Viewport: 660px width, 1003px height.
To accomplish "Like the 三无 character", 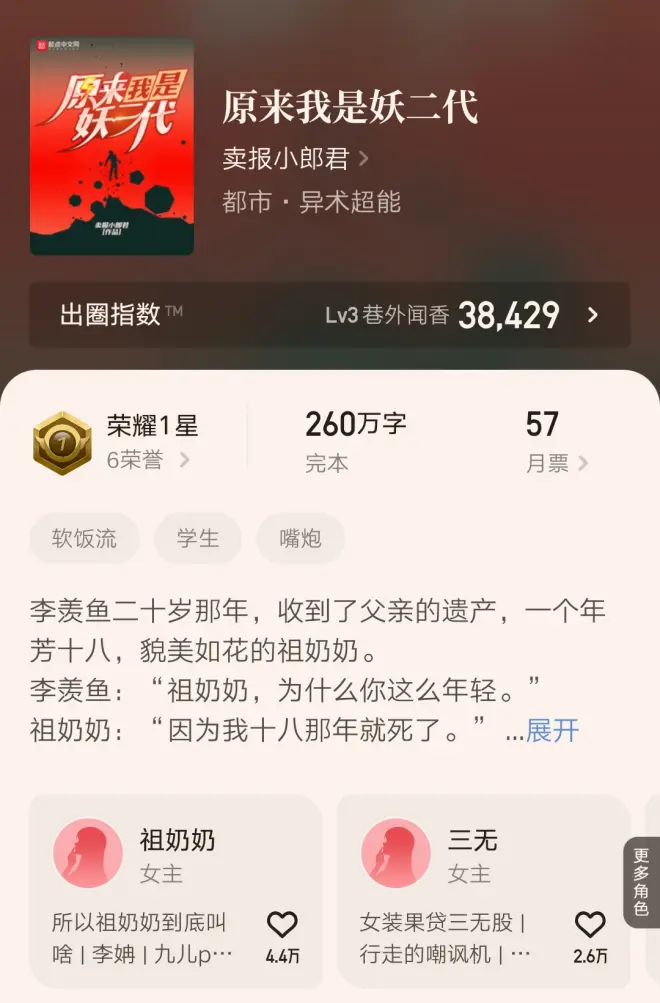I will click(590, 926).
